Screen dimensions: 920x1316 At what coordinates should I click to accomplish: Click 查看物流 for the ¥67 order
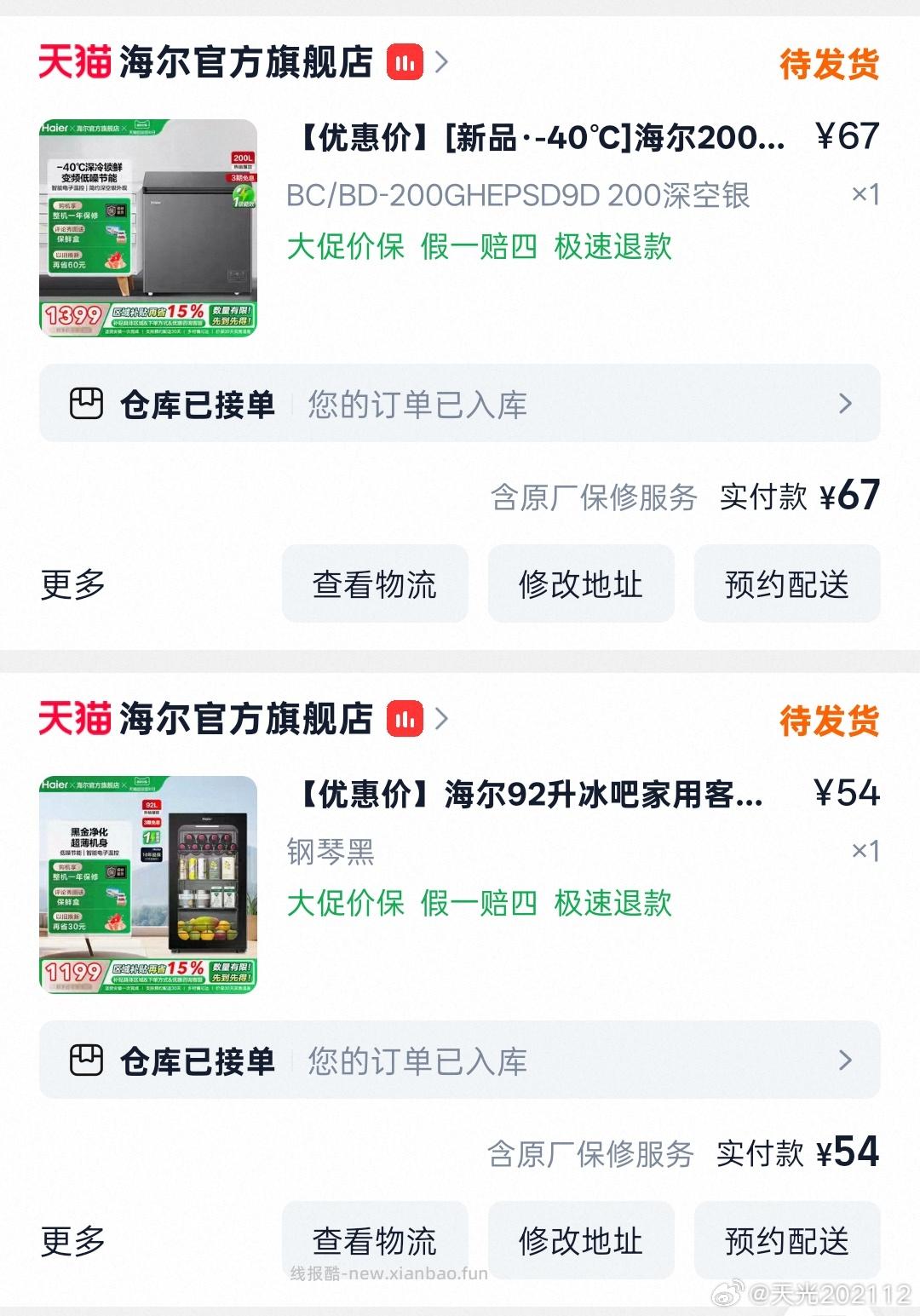tap(375, 584)
